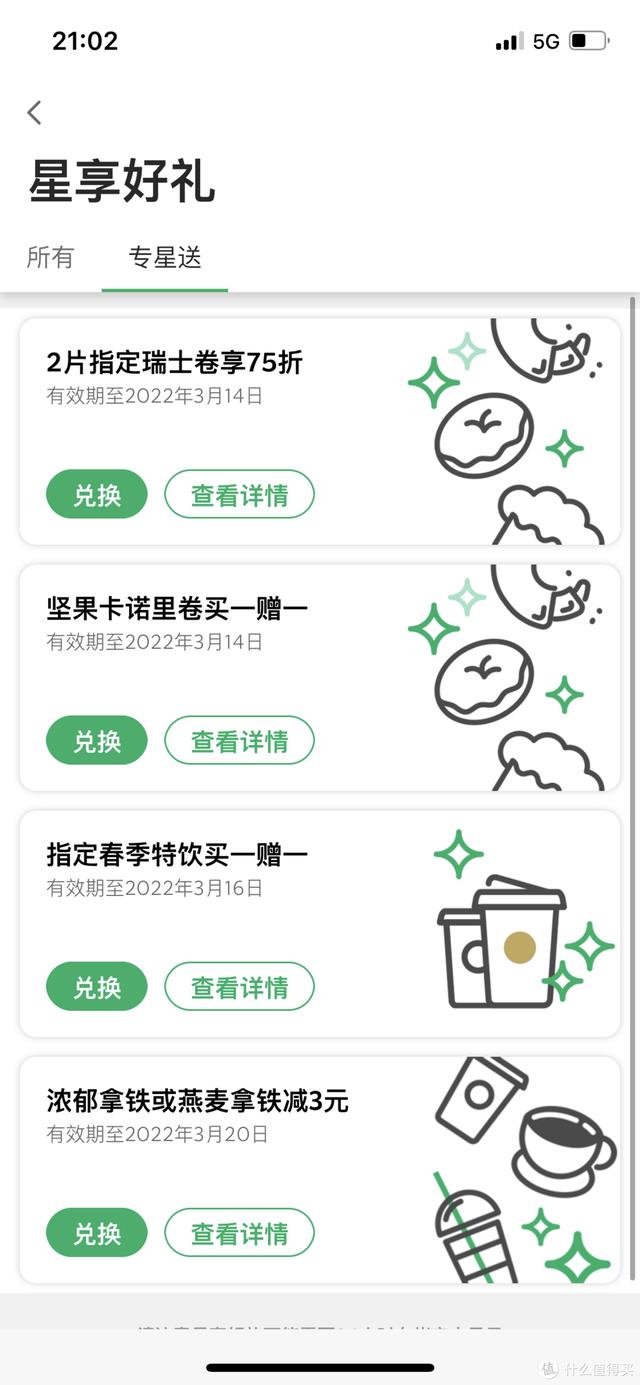View details for 2片指定瑞士卷享75折

(x=239, y=495)
